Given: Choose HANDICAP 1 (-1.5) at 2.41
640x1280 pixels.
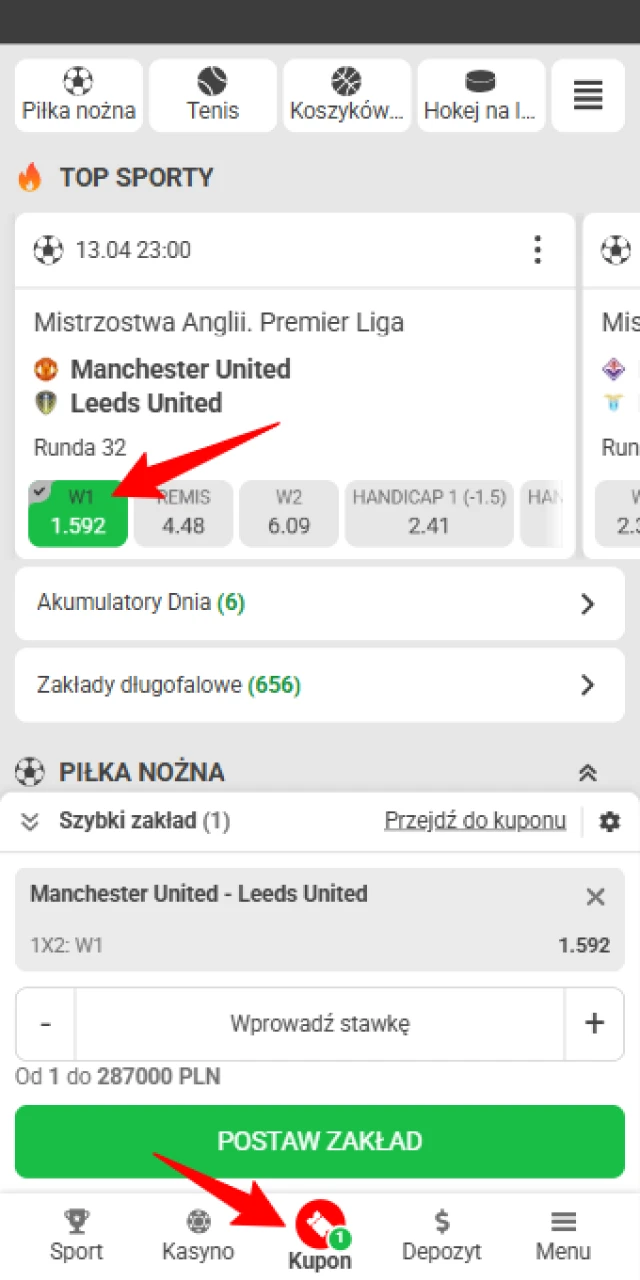Looking at the screenshot, I should 429,513.
